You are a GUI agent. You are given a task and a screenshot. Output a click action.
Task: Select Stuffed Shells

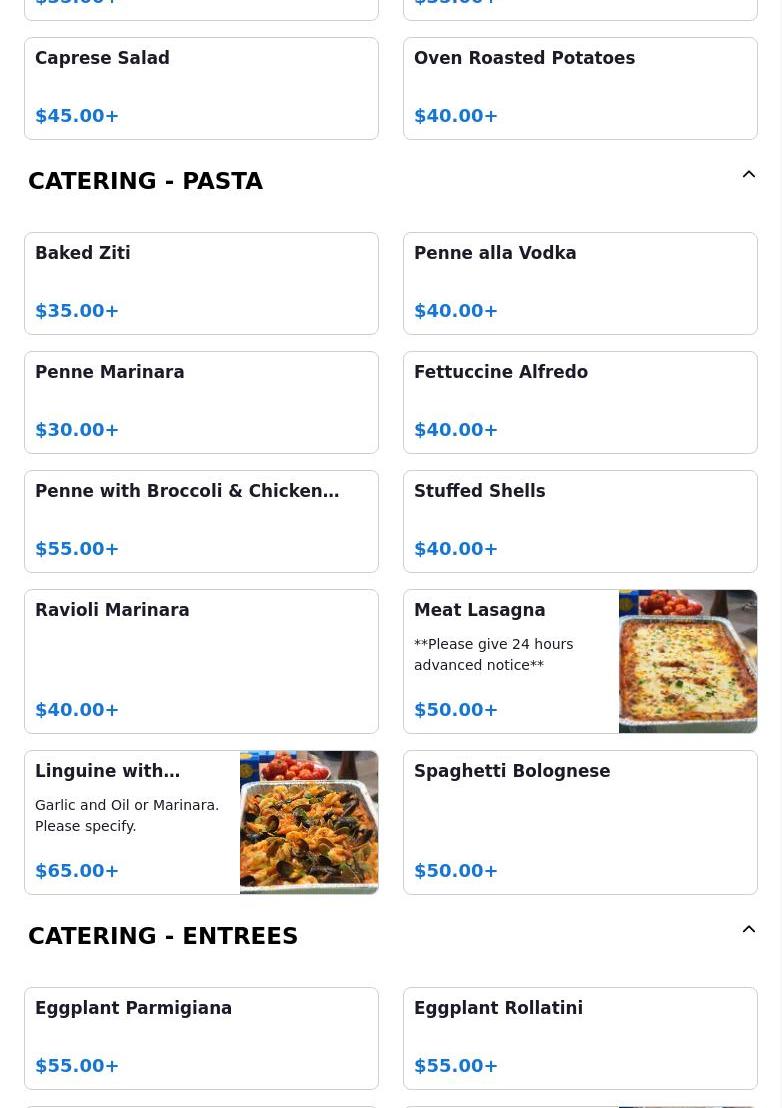pos(580,521)
